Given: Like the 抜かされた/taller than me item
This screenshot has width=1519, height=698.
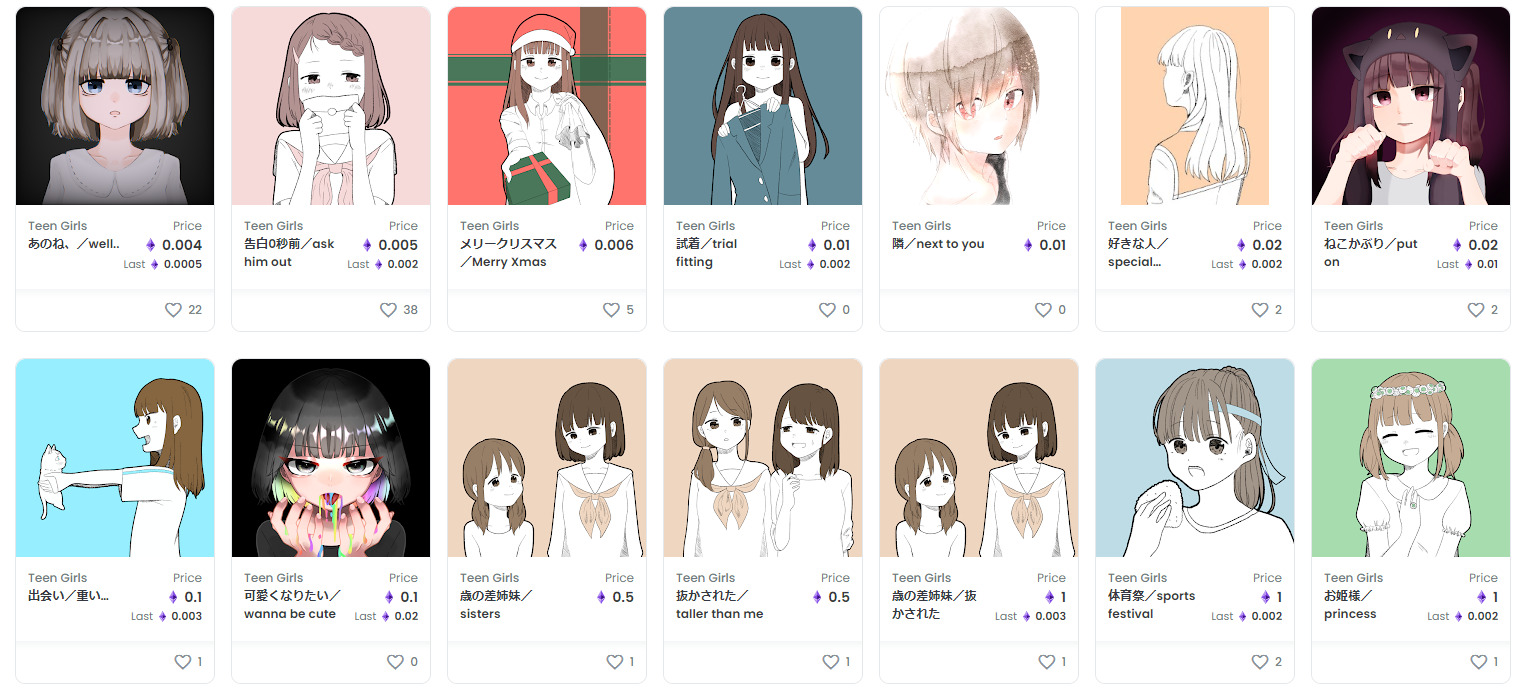Looking at the screenshot, I should [831, 662].
